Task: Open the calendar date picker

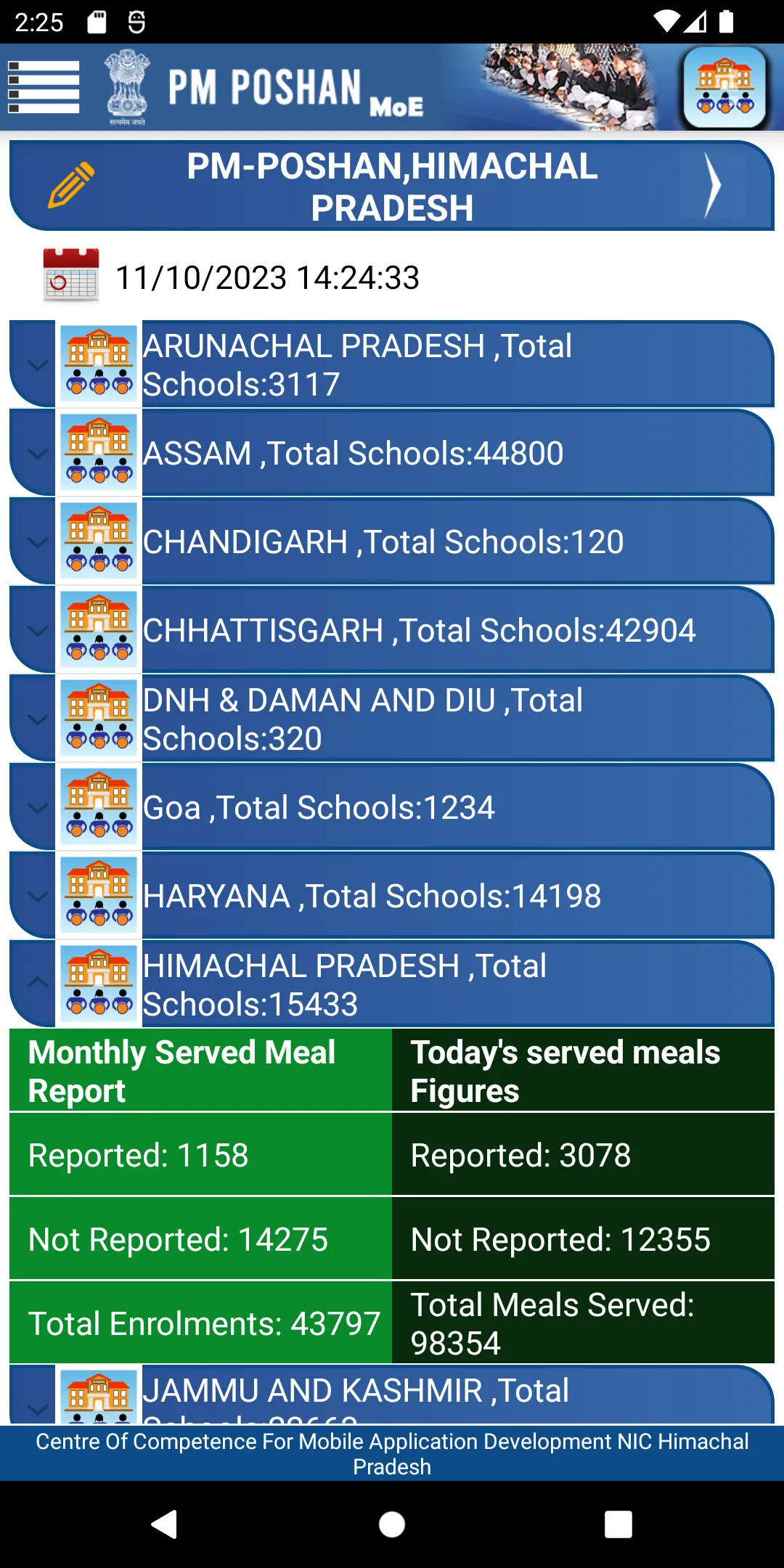Action: (70, 275)
